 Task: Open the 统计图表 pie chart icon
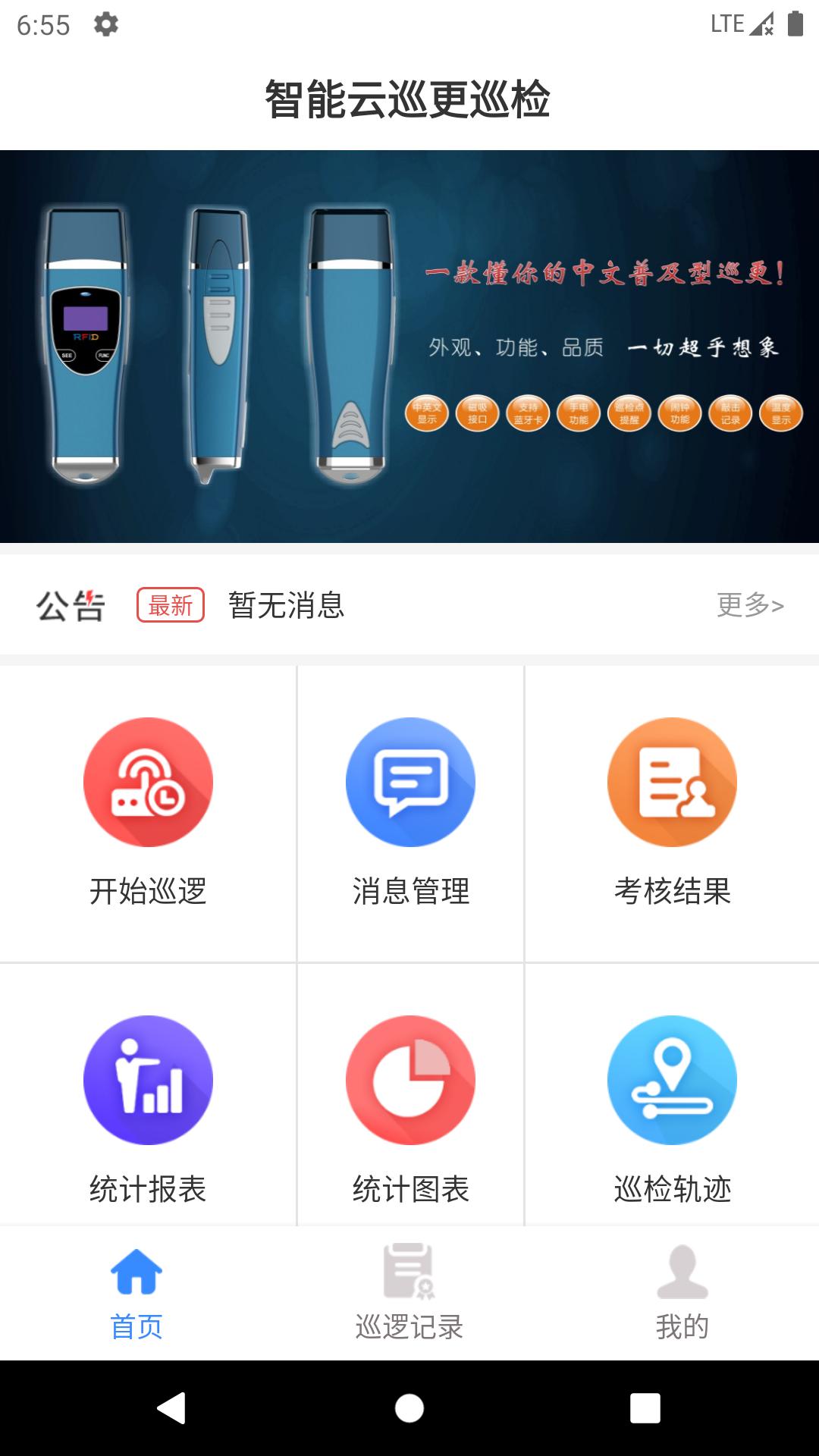click(409, 1080)
